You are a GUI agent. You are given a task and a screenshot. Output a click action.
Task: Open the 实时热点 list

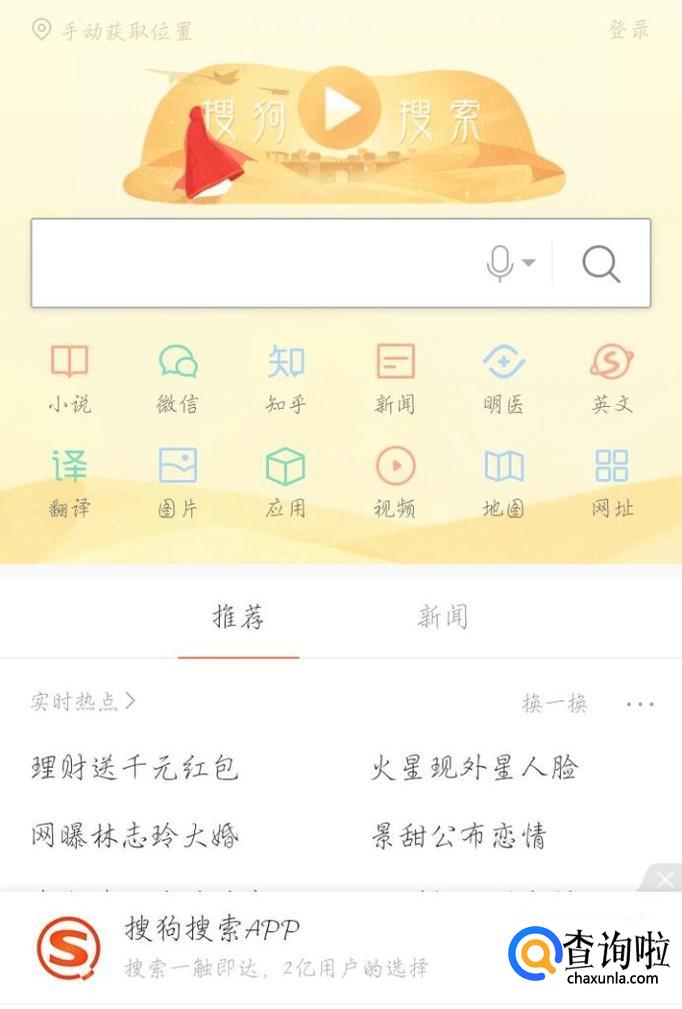[82, 701]
